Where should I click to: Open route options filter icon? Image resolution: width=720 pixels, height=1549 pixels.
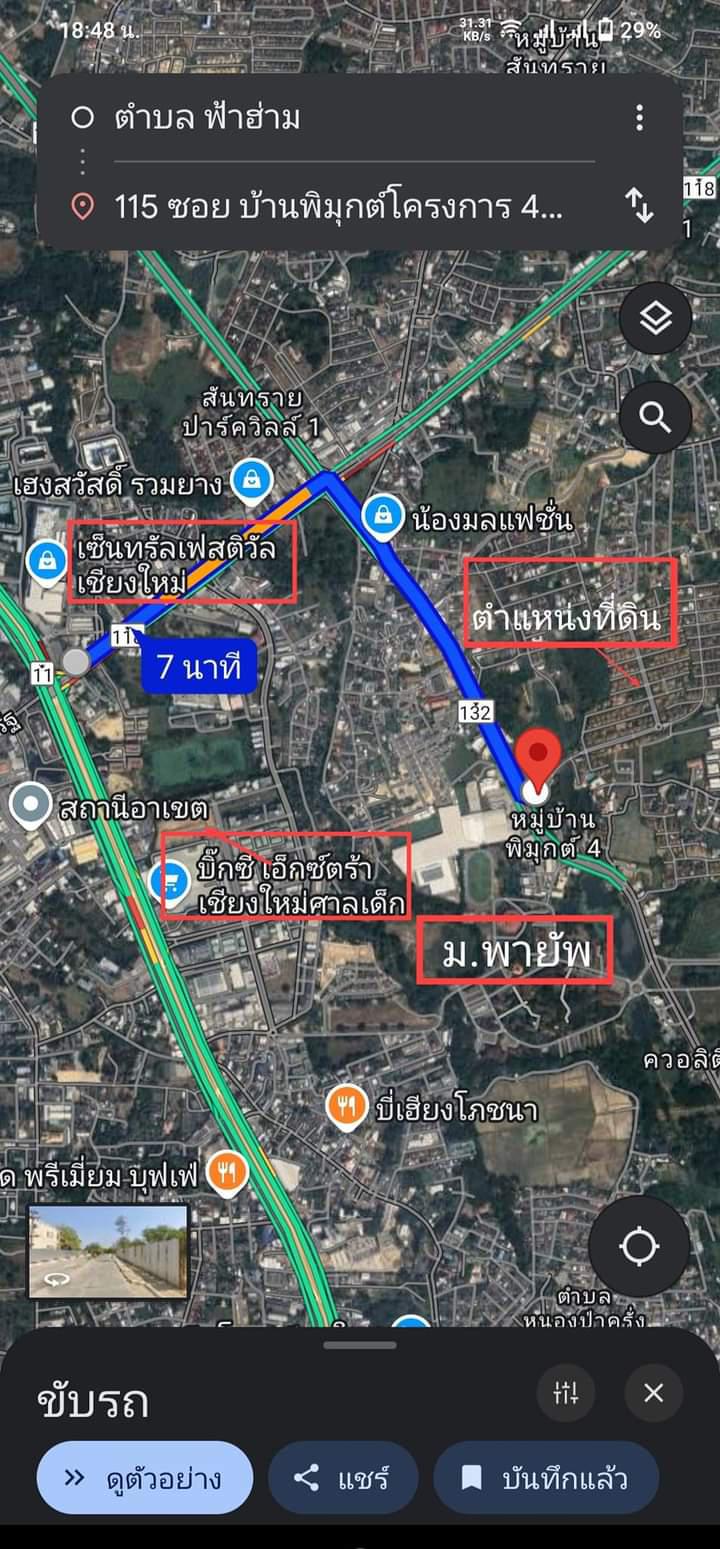tap(566, 1392)
